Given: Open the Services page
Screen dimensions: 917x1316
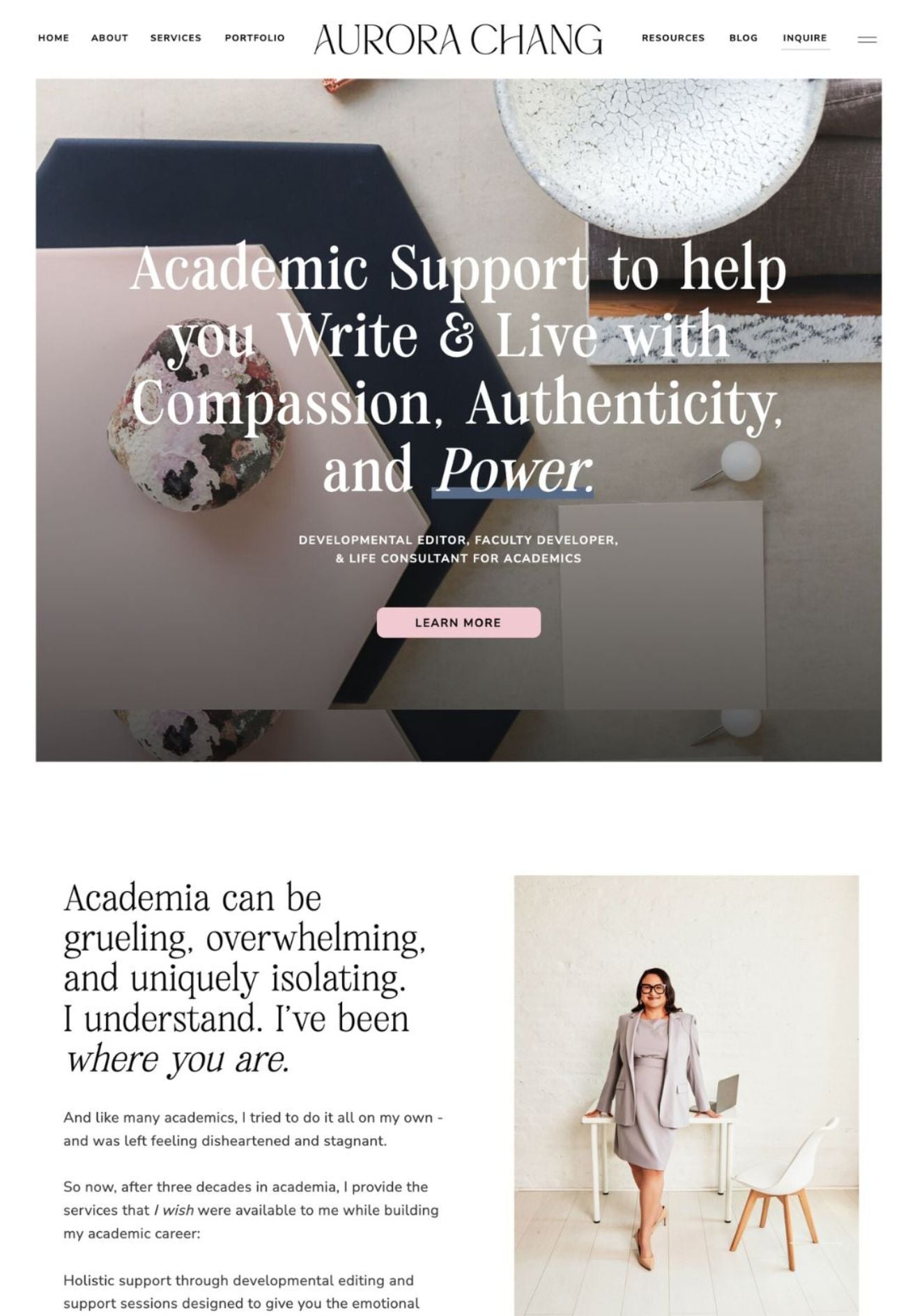Looking at the screenshot, I should click(176, 38).
